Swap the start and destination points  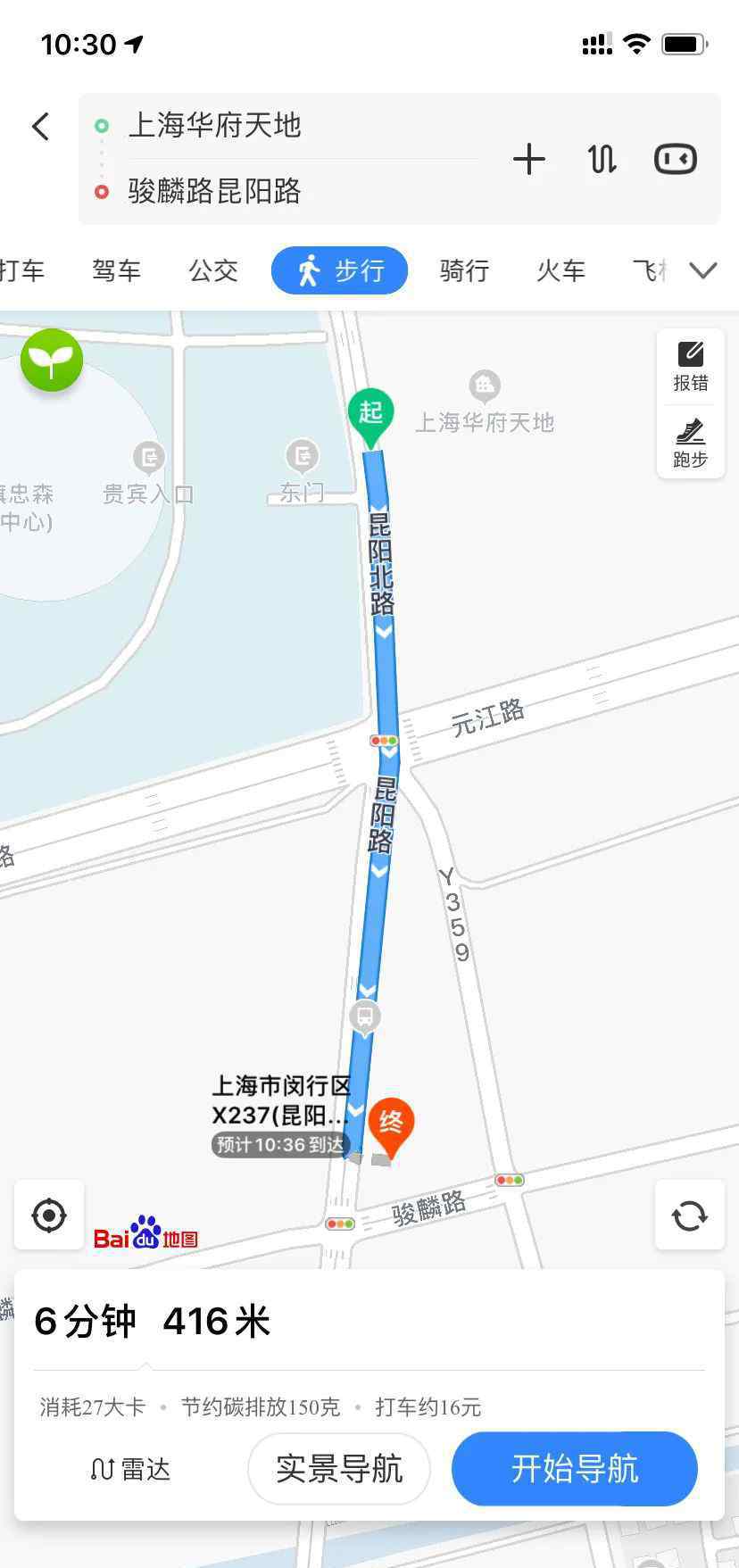click(602, 160)
